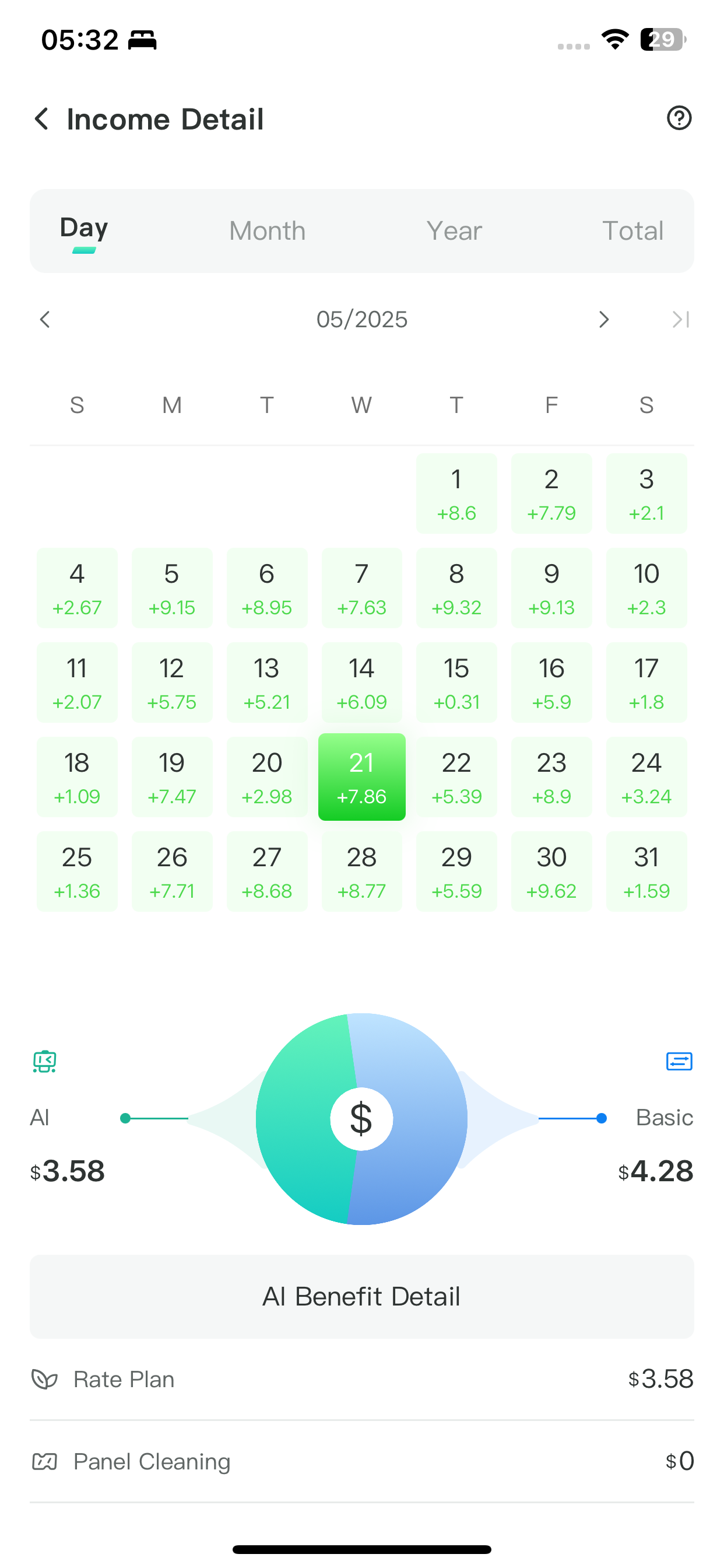Open the 05/2025 date picker

[362, 320]
